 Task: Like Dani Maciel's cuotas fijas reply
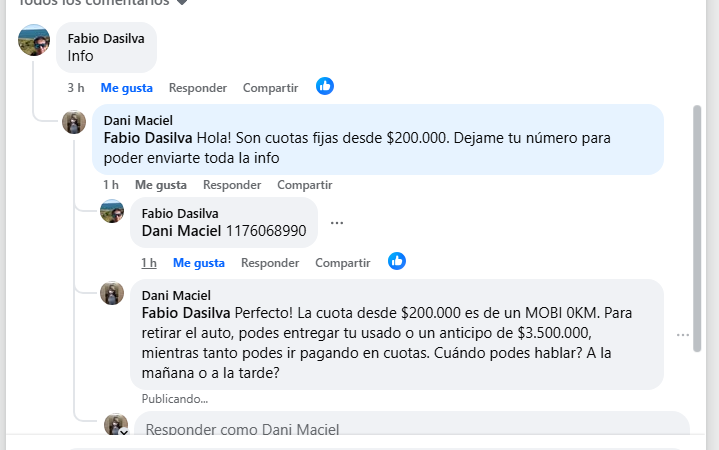[161, 185]
